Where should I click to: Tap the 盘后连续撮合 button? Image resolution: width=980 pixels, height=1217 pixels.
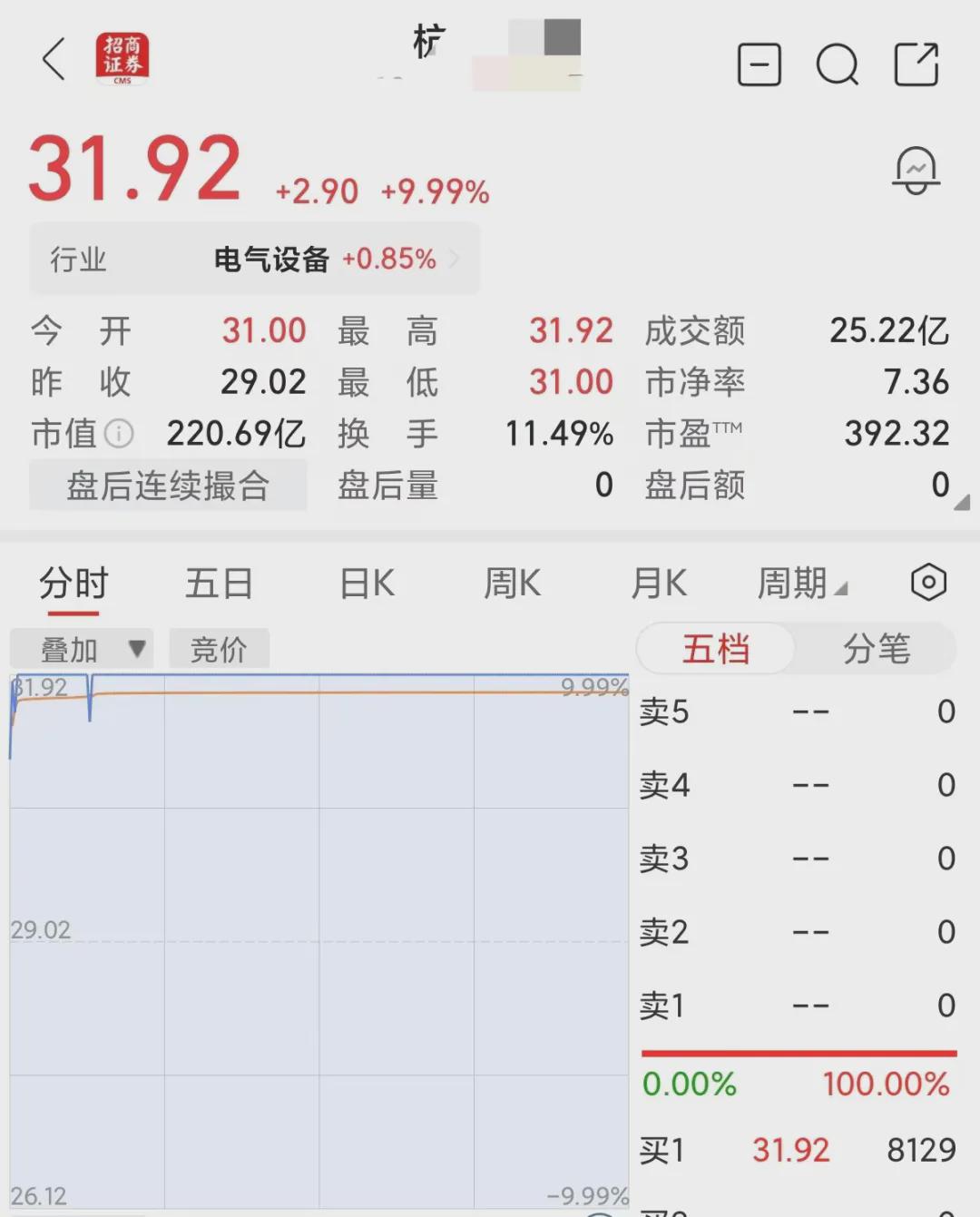tap(168, 486)
